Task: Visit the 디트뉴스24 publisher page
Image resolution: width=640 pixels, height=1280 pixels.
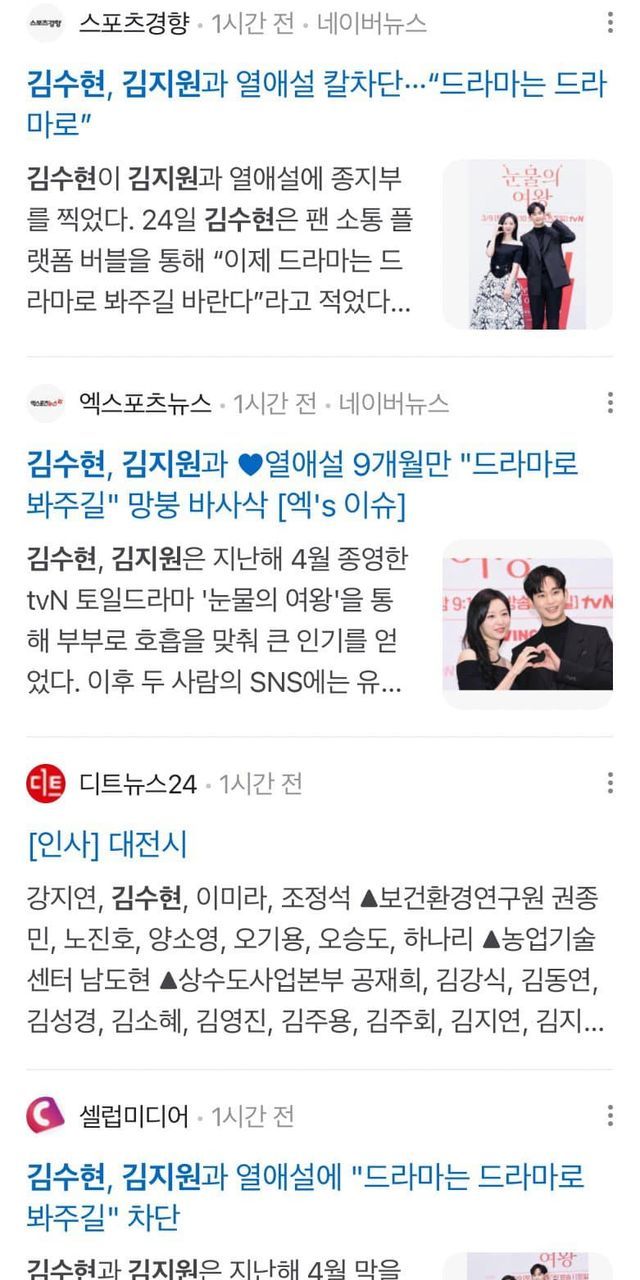Action: coord(137,783)
